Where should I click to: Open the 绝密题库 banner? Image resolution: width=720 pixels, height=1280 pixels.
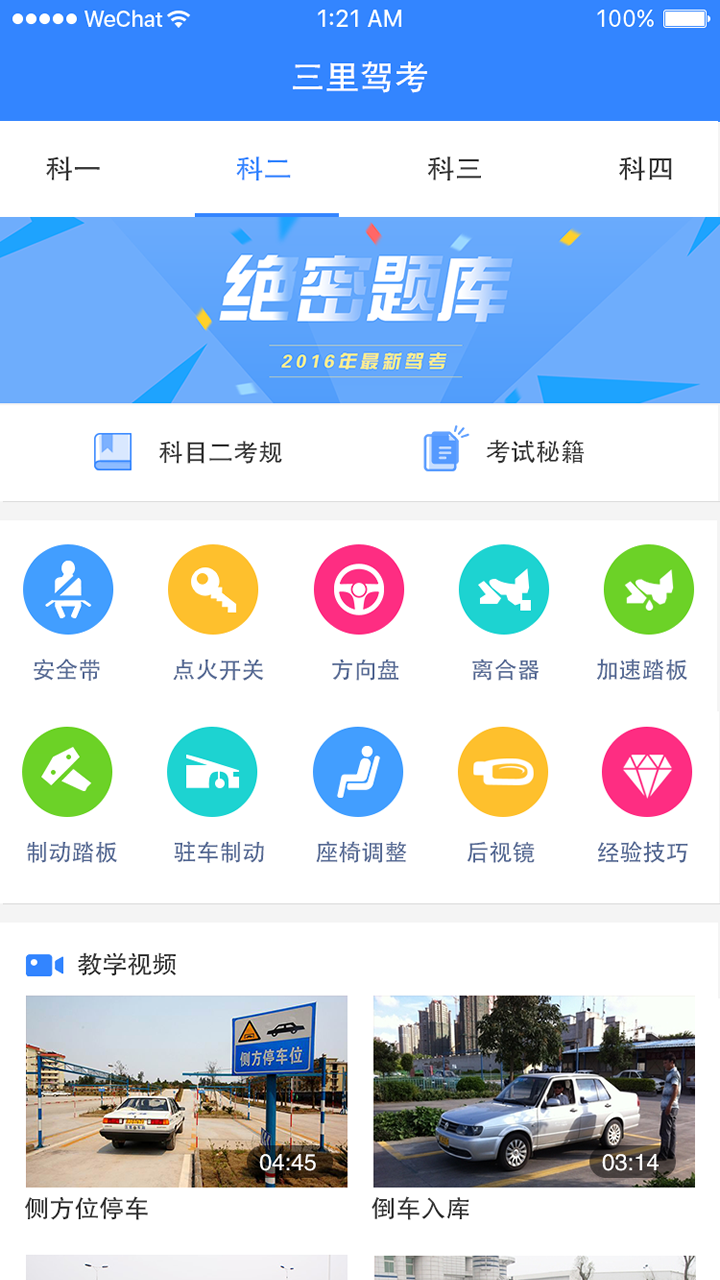click(360, 310)
